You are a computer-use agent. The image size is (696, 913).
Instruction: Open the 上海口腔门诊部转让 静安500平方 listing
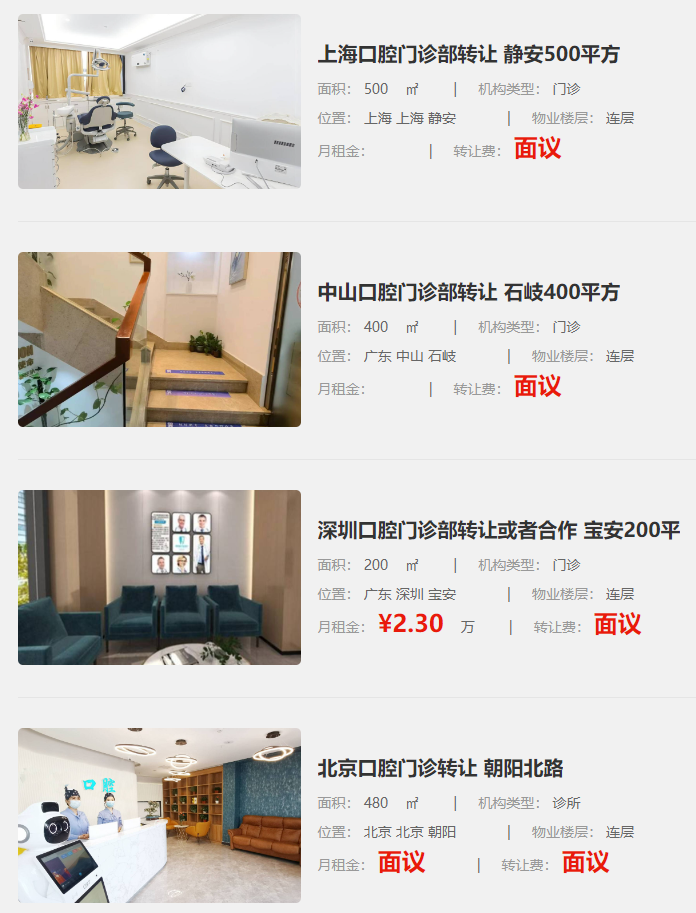coord(468,54)
